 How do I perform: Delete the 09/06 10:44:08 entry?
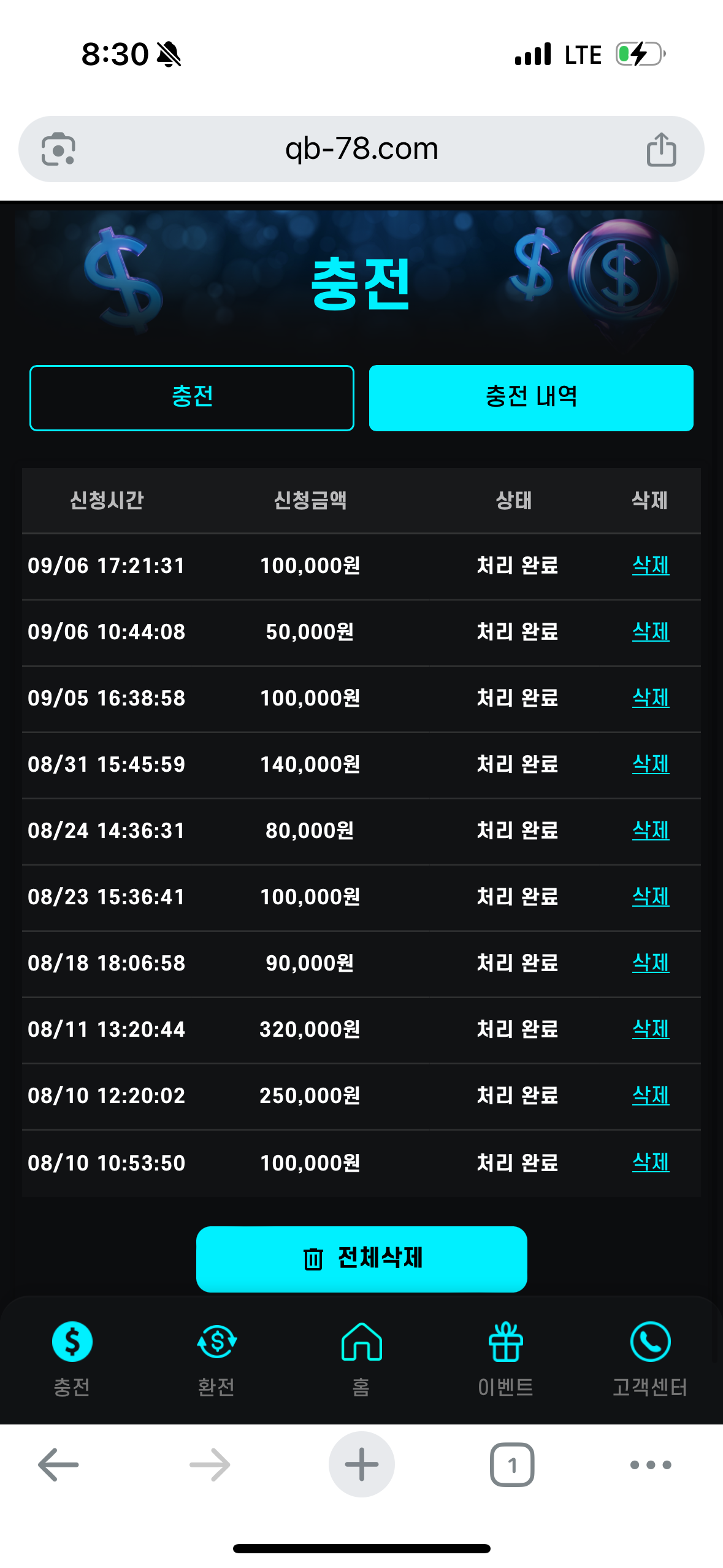click(x=651, y=631)
